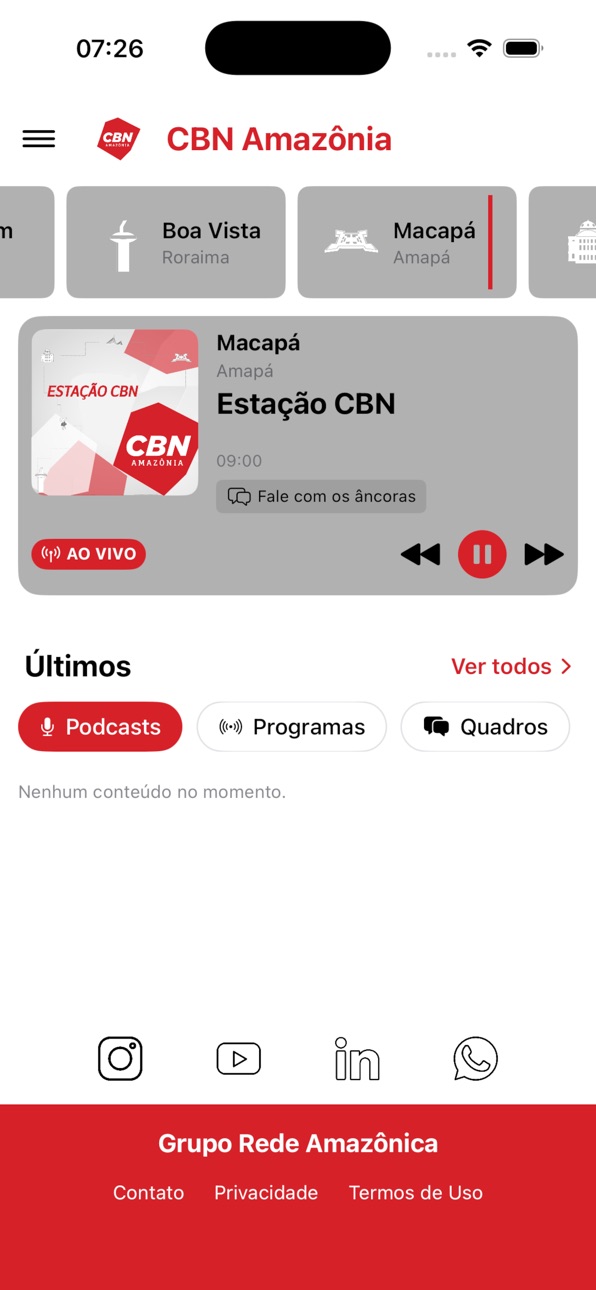Viewport: 596px width, 1290px height.
Task: Open WhatsApp contact icon
Action: [x=475, y=1058]
